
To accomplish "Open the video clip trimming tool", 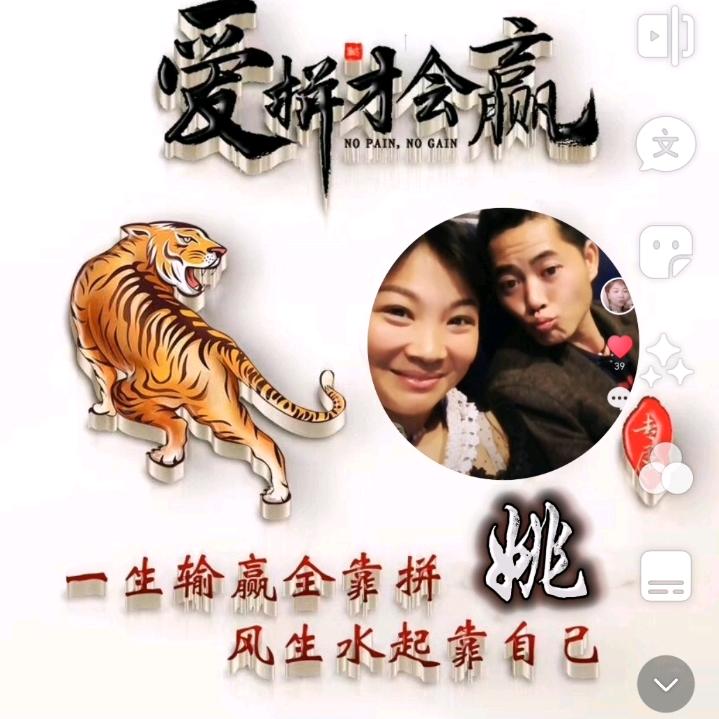I will click(665, 36).
